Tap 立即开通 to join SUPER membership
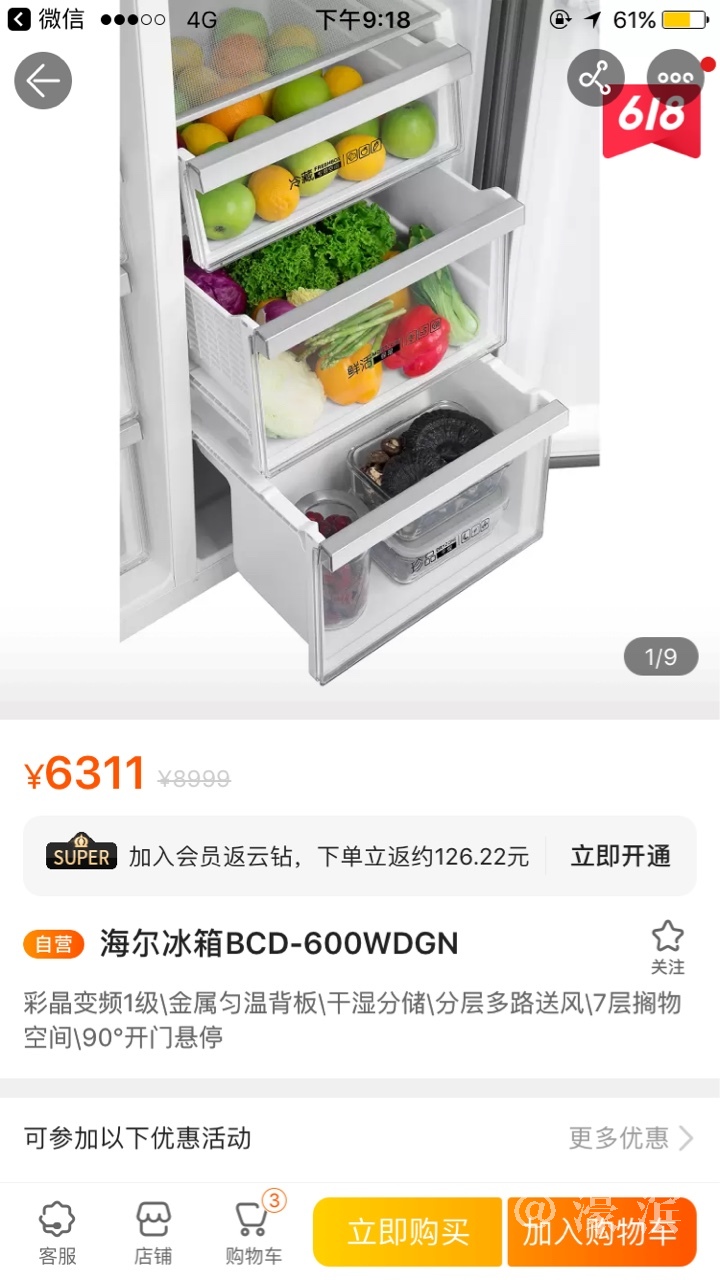Screen dimensions: 720x1280 tap(620, 856)
